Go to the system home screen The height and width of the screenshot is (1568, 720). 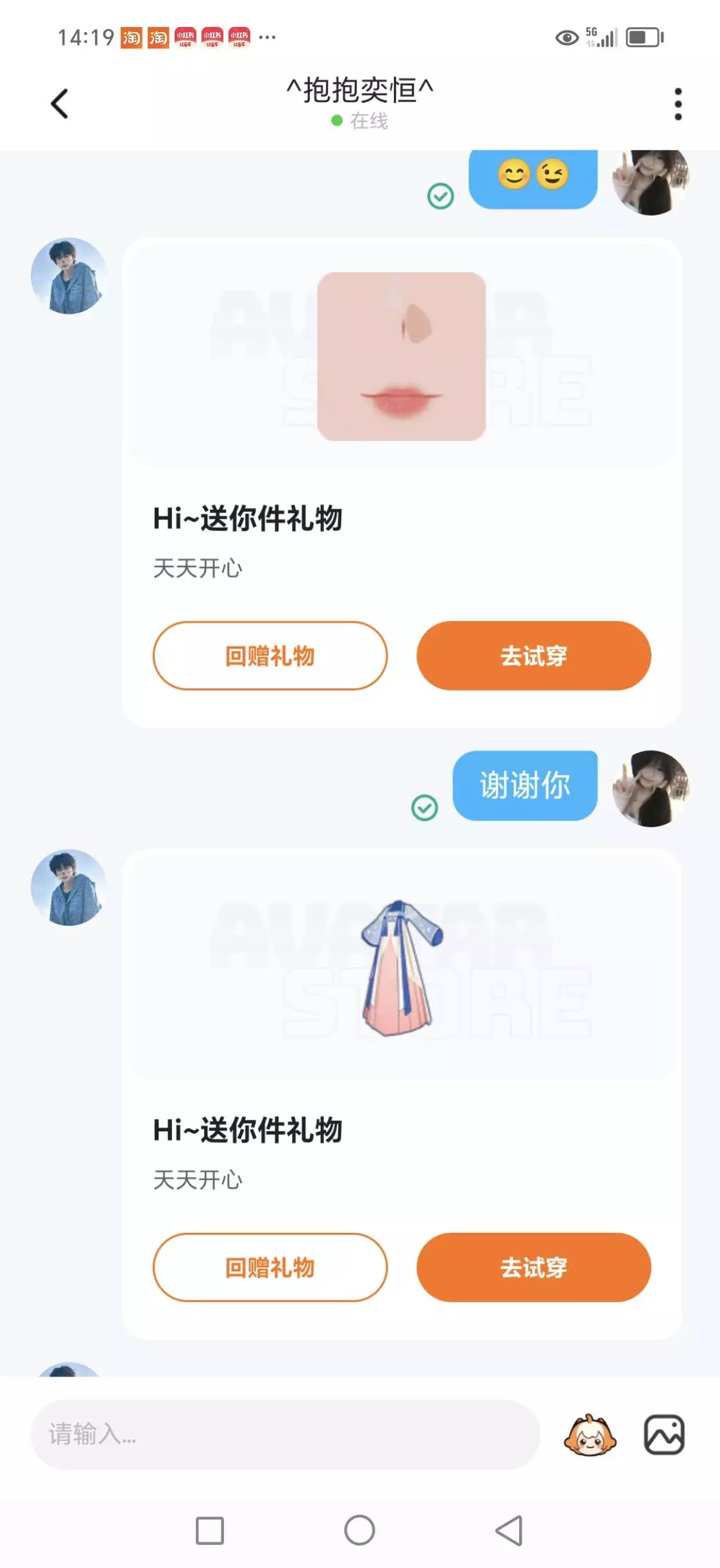click(x=359, y=1531)
